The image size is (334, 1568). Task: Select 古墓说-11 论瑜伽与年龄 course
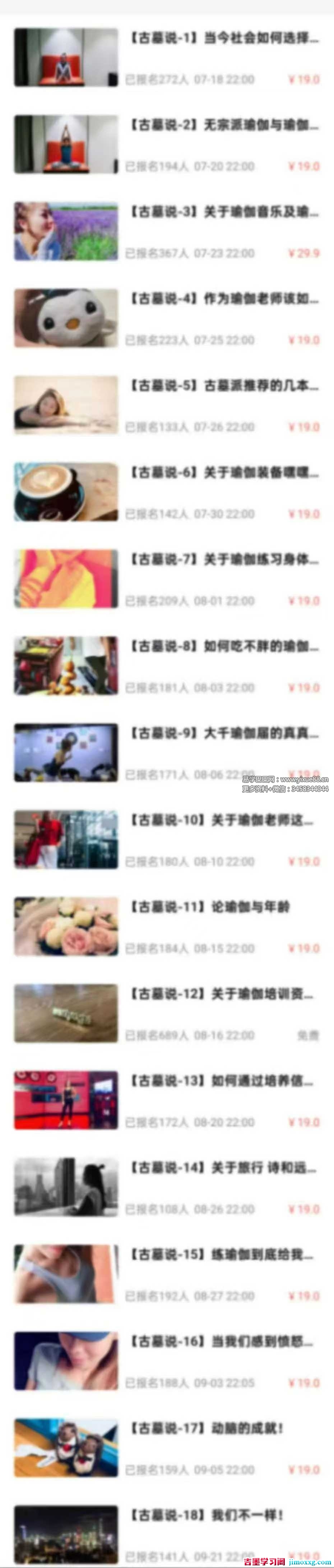211,907
